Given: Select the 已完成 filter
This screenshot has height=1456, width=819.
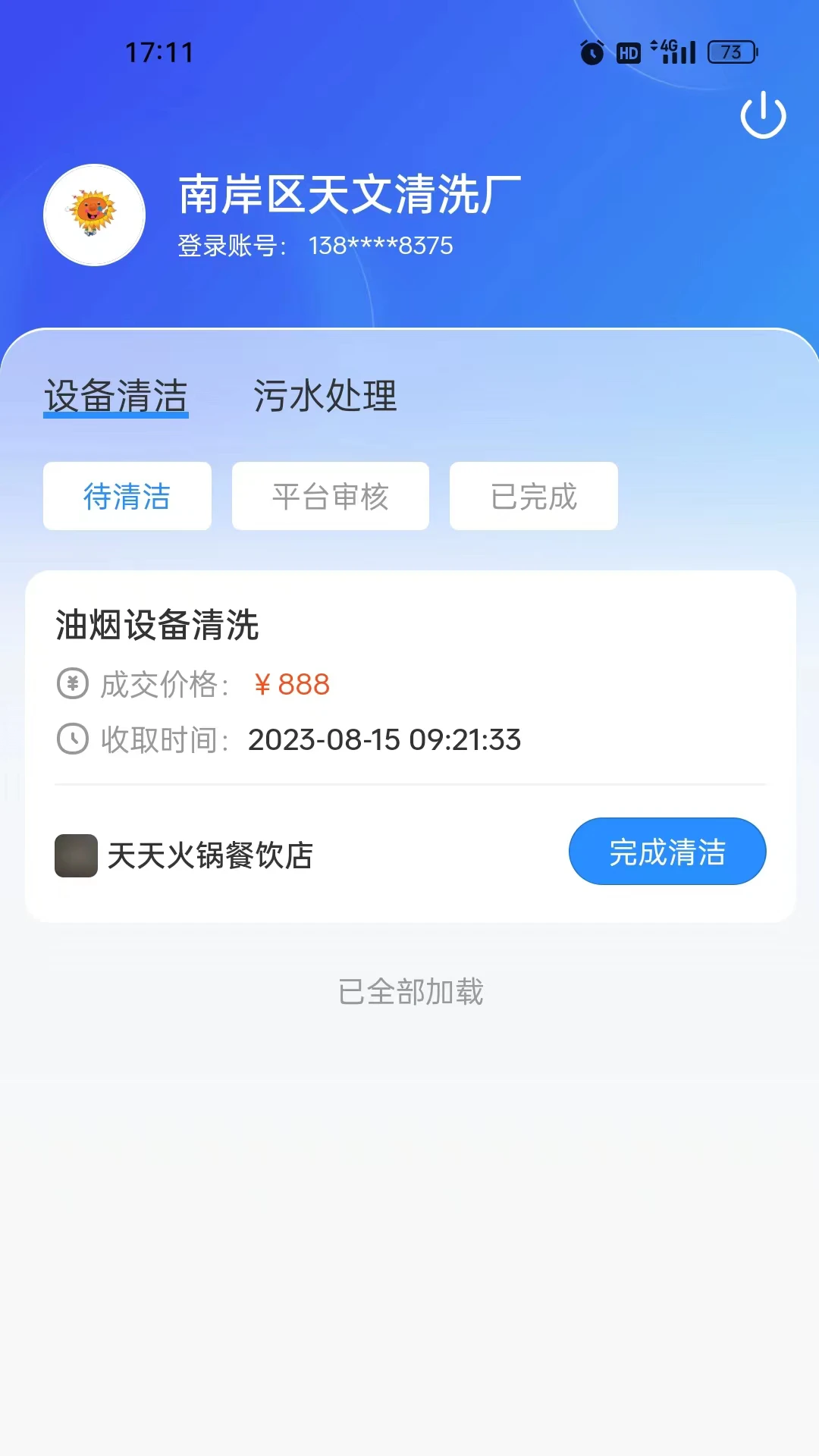Looking at the screenshot, I should [x=533, y=496].
